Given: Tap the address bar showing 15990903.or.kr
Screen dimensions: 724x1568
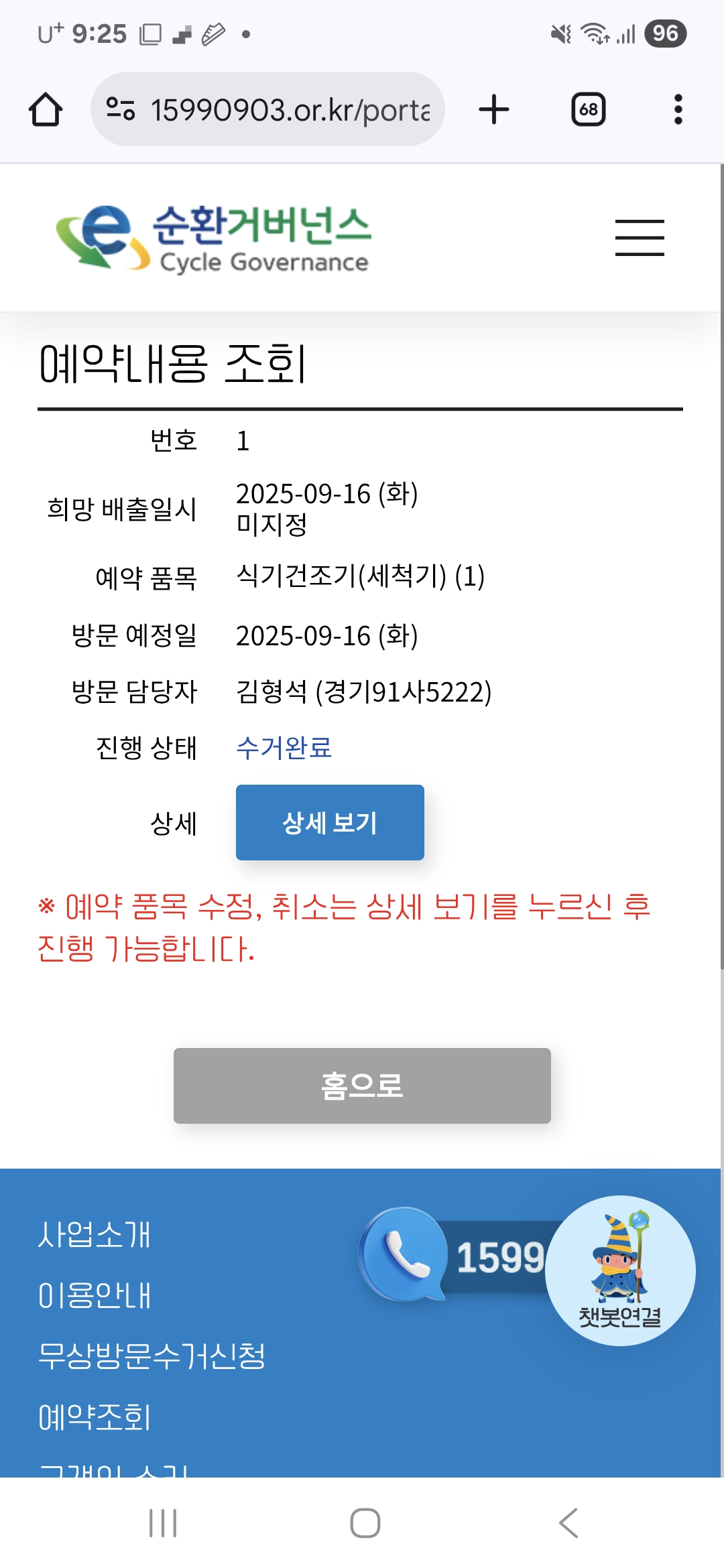Looking at the screenshot, I should (x=268, y=110).
